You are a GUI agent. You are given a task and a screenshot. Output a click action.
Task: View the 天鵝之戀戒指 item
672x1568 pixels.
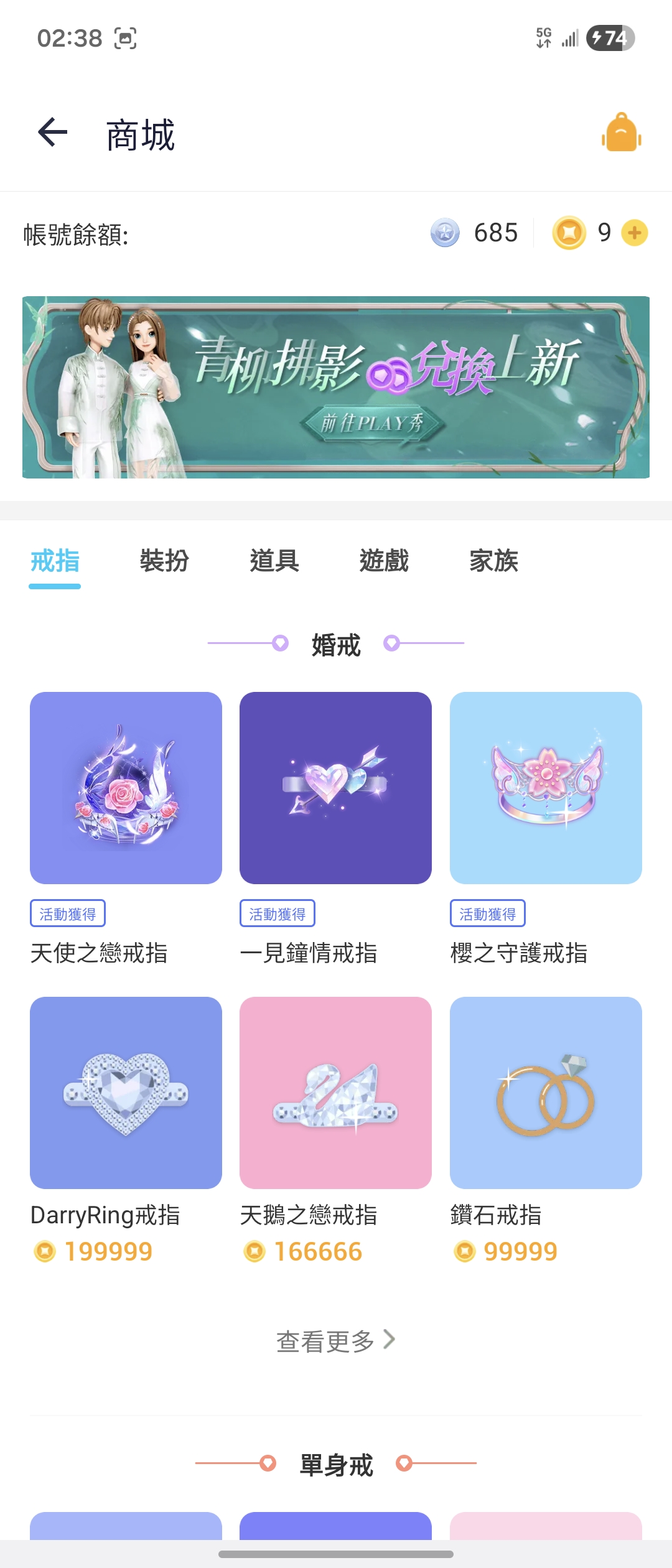pos(335,1093)
